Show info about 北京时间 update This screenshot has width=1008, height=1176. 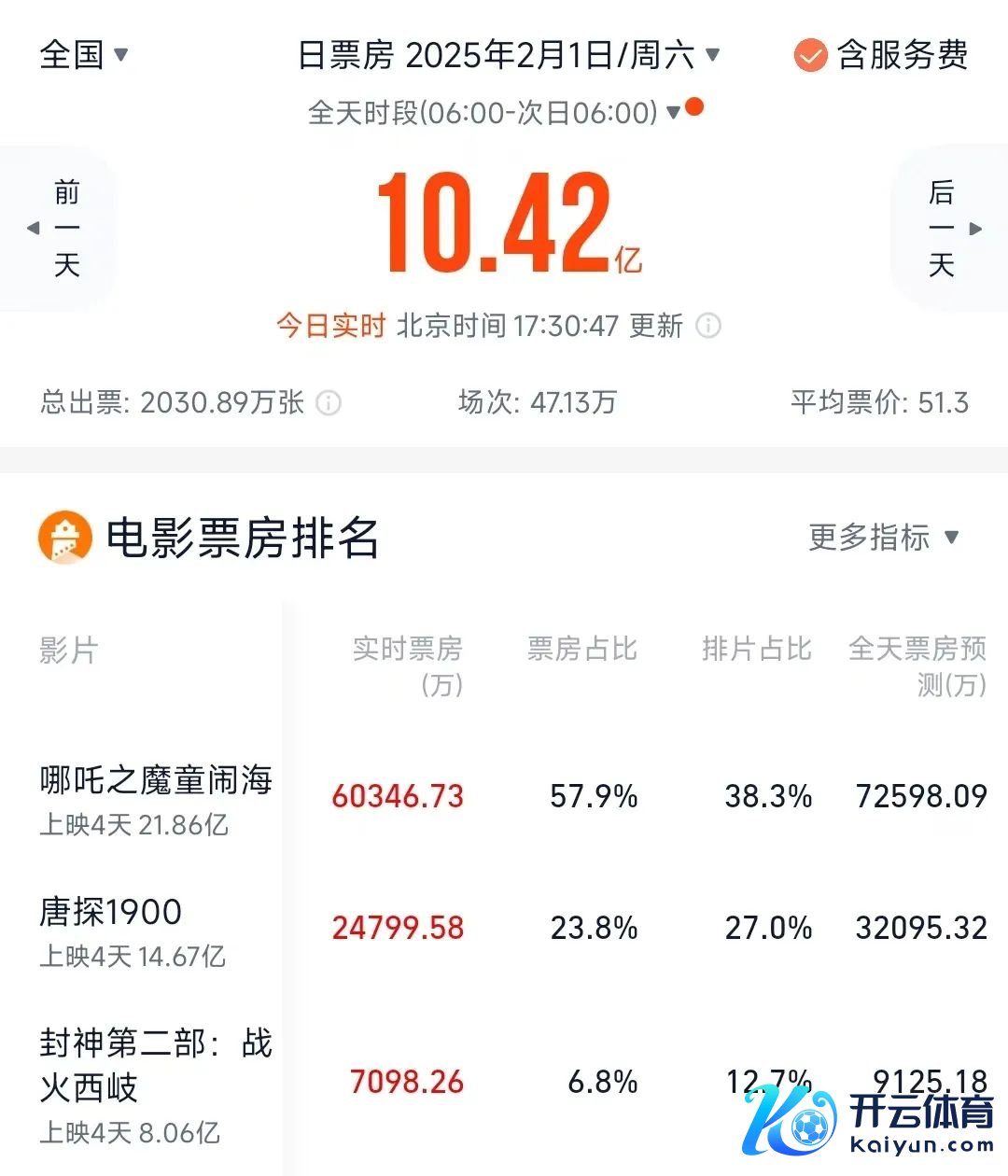[x=709, y=326]
